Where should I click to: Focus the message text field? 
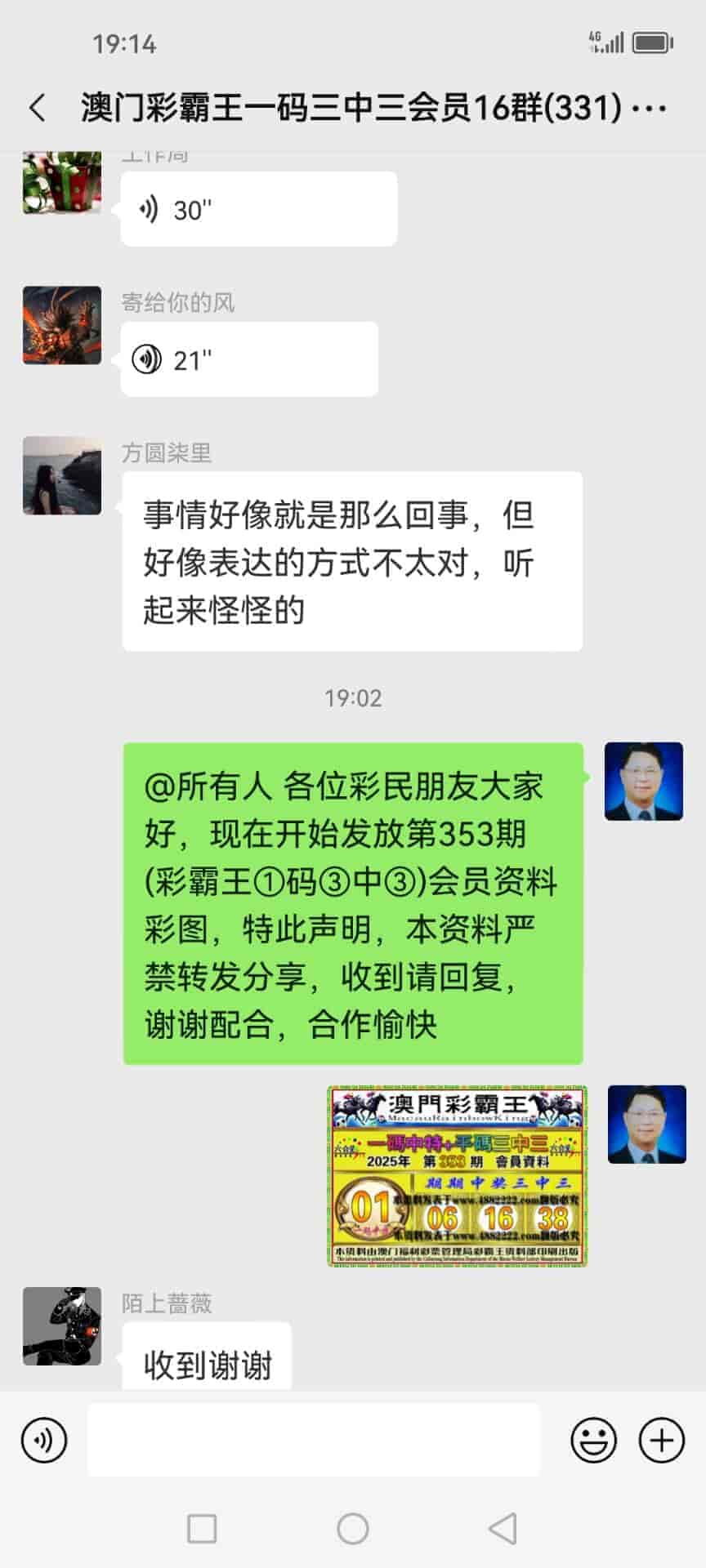click(314, 1440)
